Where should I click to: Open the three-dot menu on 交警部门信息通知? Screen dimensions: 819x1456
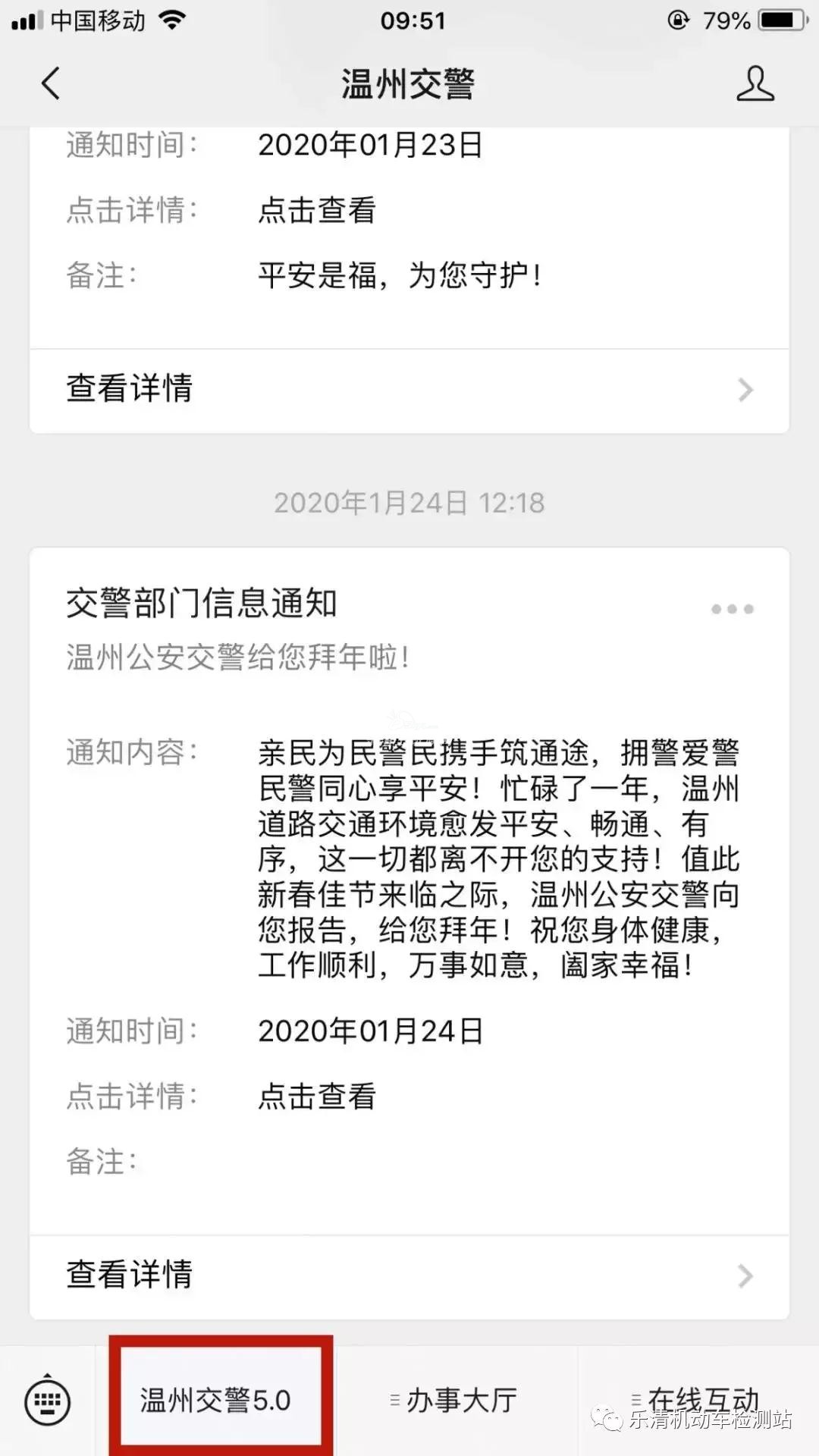coord(732,609)
